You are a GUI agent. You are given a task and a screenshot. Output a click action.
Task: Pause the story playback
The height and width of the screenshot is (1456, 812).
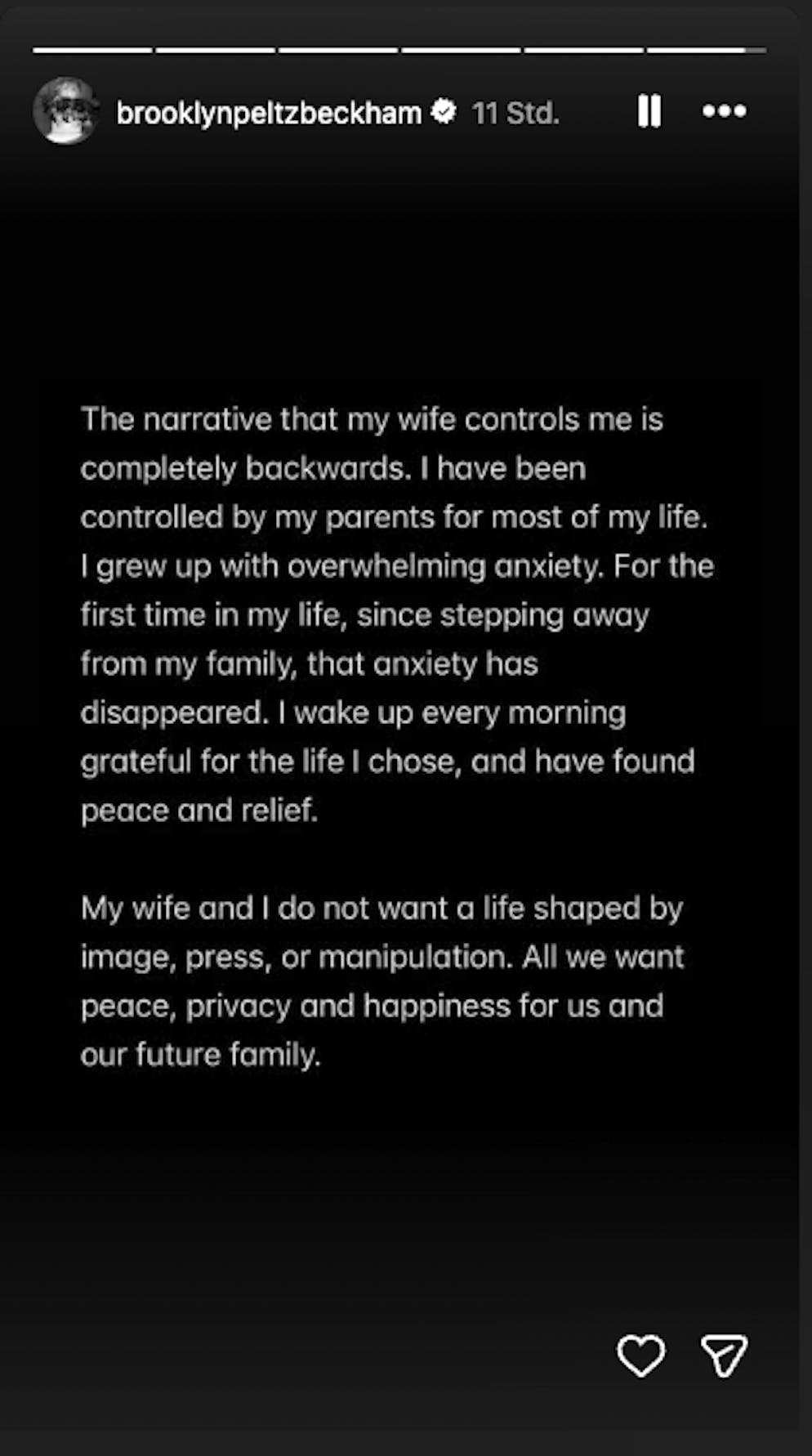649,111
